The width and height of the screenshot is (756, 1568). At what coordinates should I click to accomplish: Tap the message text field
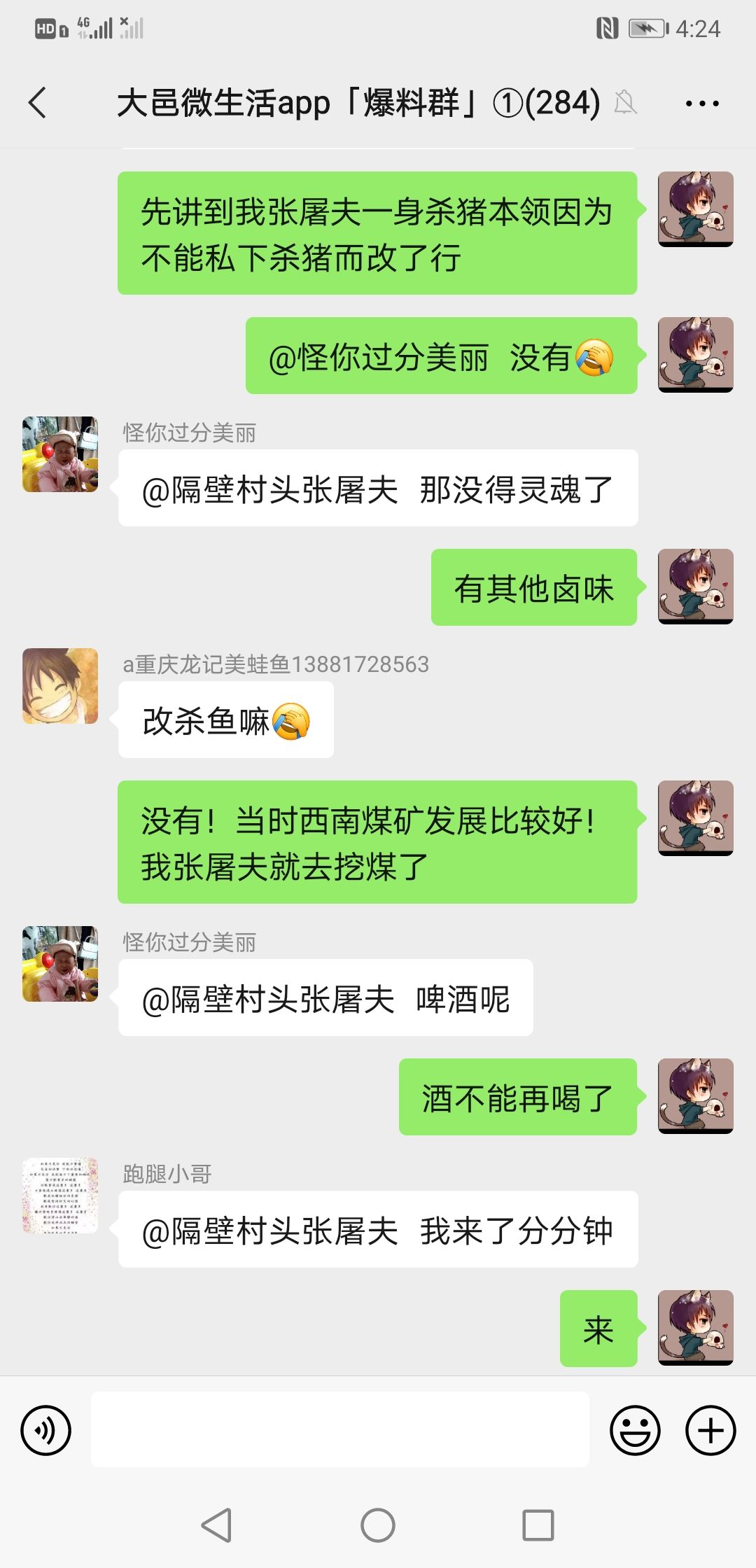340,1429
